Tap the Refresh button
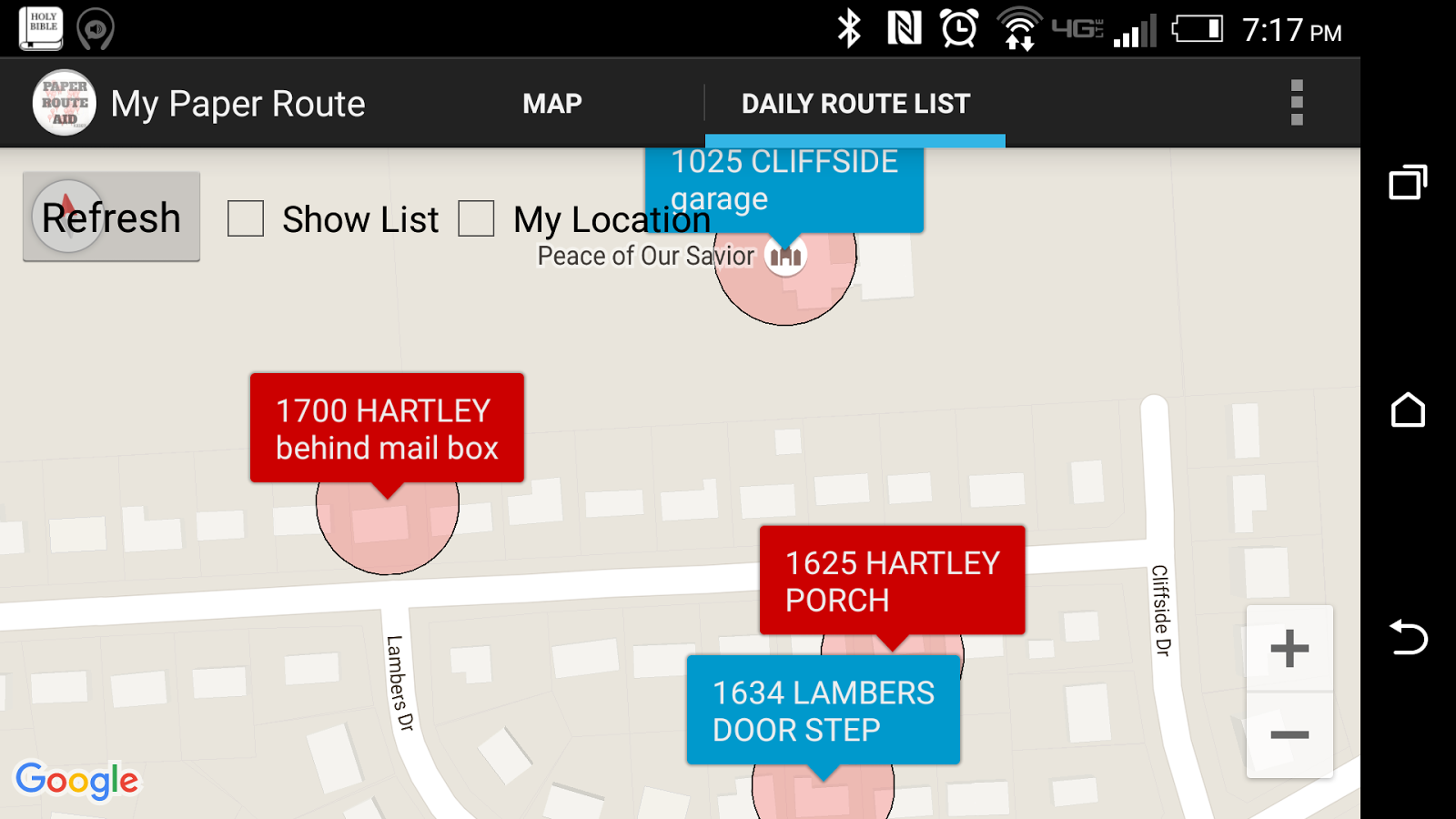1456x819 pixels. coord(111,217)
